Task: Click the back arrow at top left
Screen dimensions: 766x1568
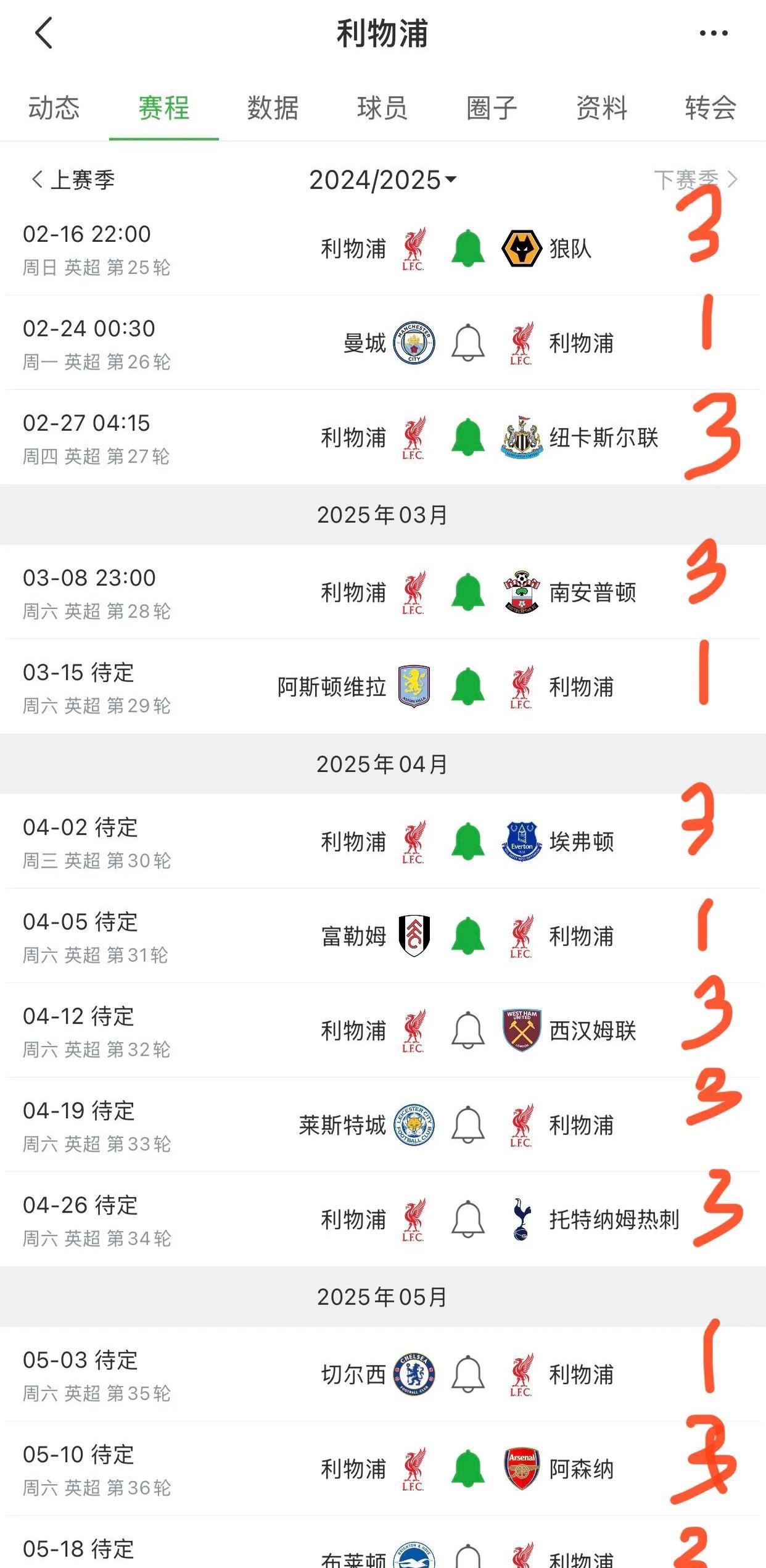Action: tap(41, 33)
